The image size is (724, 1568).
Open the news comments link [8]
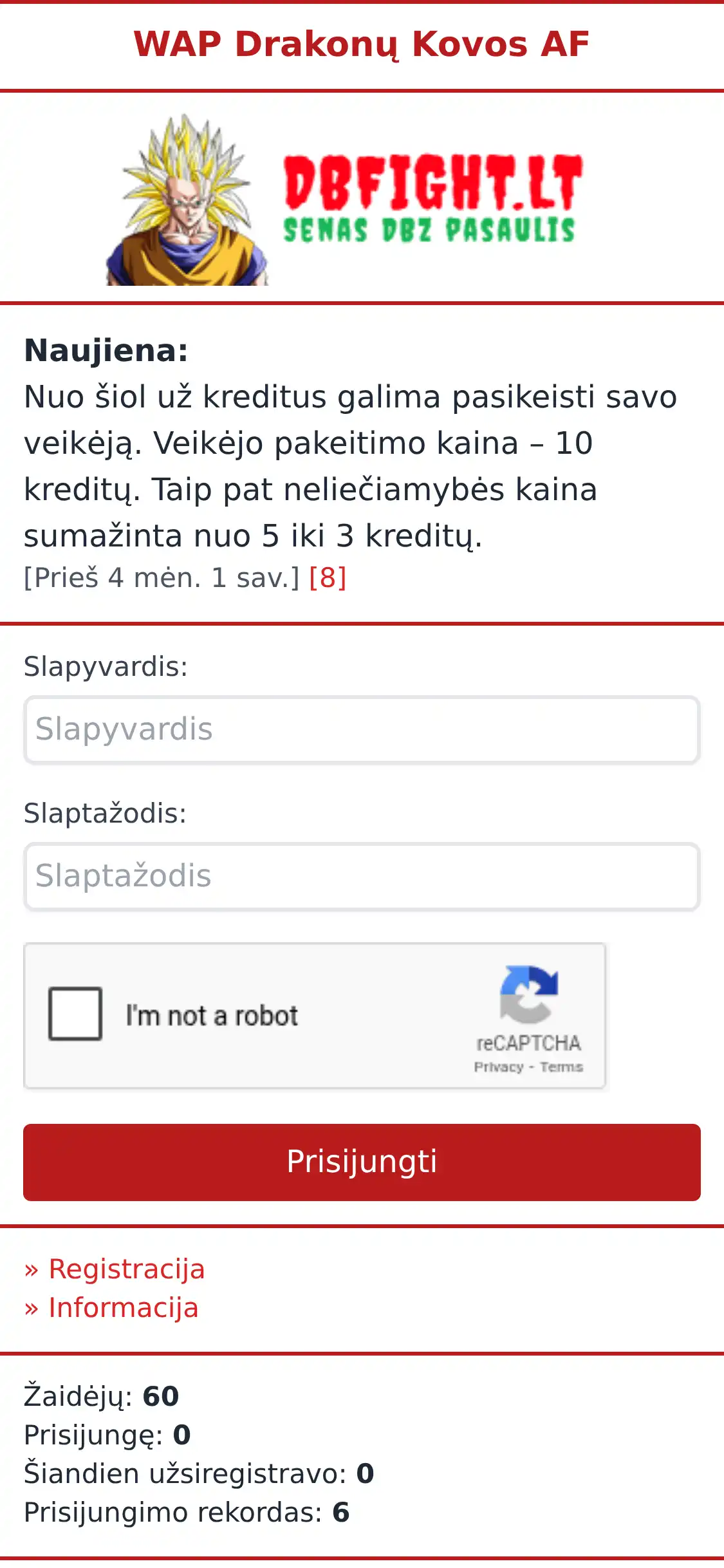328,578
